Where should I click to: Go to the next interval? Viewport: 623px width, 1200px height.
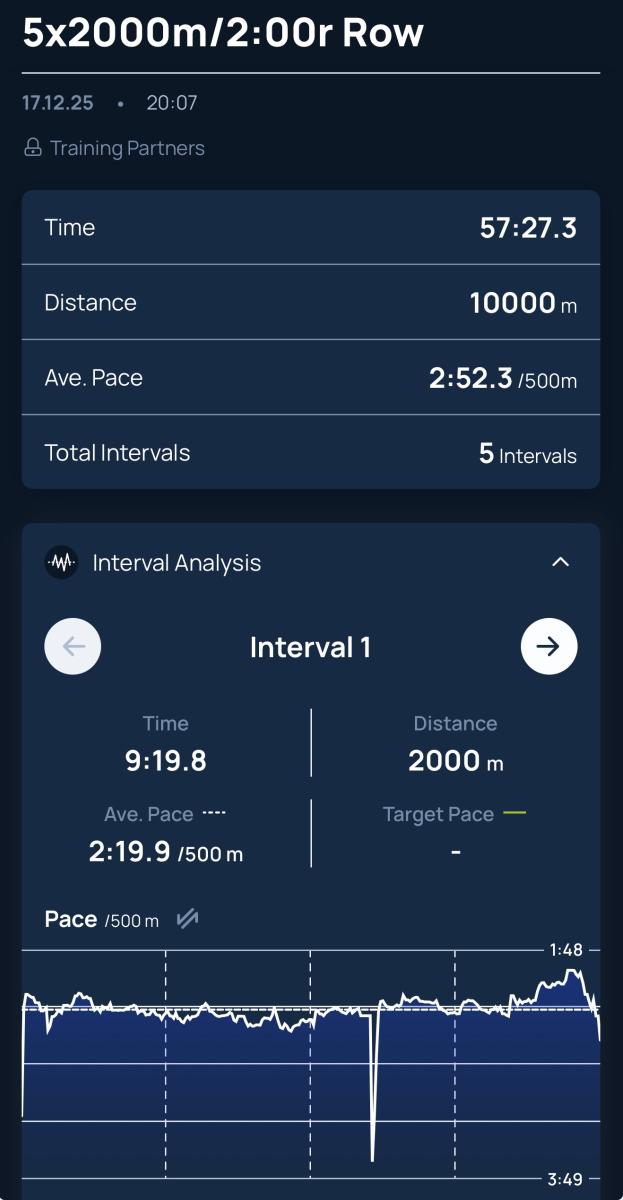(x=549, y=646)
